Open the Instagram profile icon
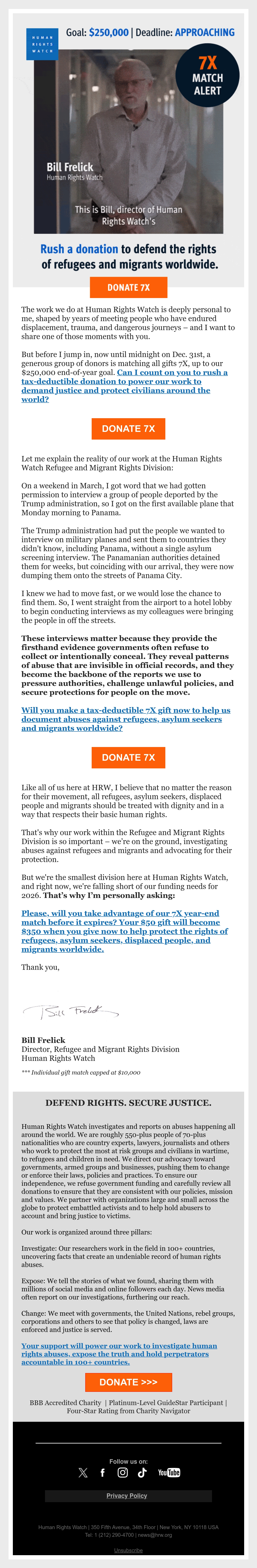Screen dimensions: 257x1568 123,1472
